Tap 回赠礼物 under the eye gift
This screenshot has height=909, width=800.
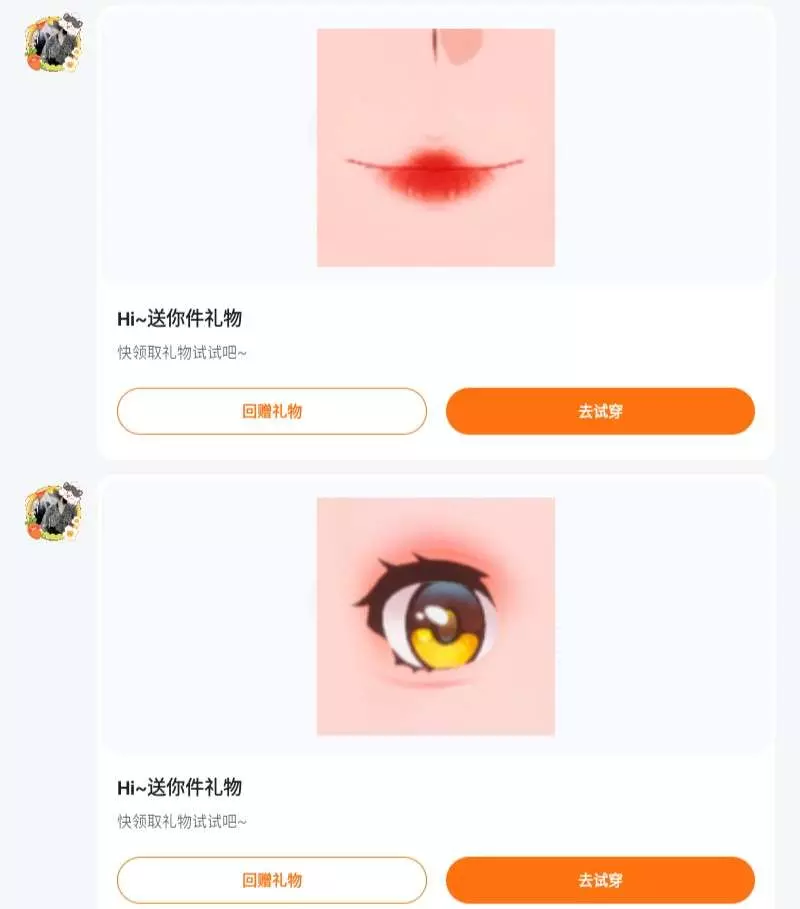pos(272,880)
